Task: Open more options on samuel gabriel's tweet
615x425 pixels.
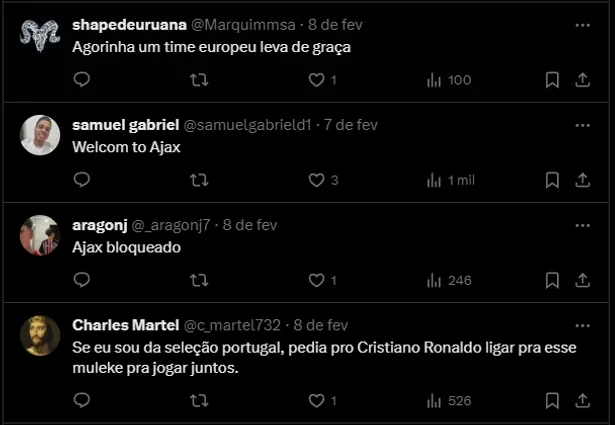Action: click(x=582, y=125)
